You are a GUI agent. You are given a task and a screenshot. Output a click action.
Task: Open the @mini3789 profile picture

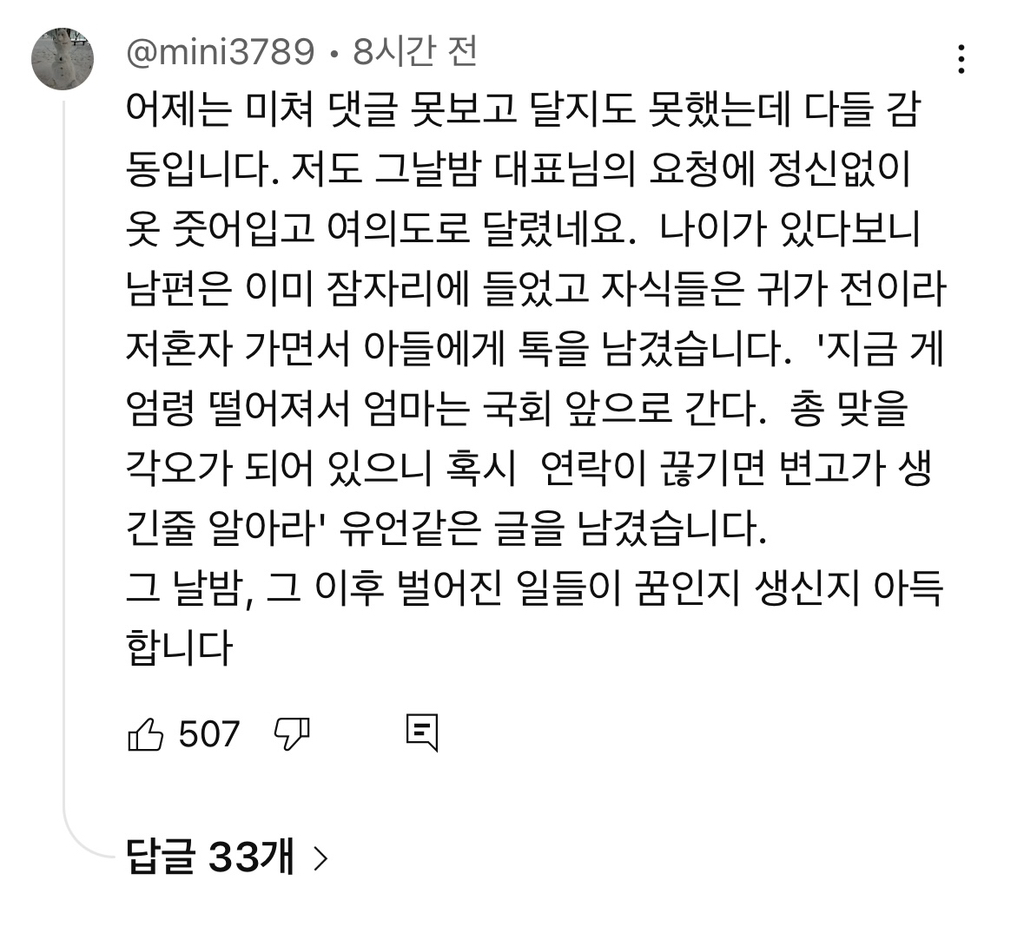(63, 59)
